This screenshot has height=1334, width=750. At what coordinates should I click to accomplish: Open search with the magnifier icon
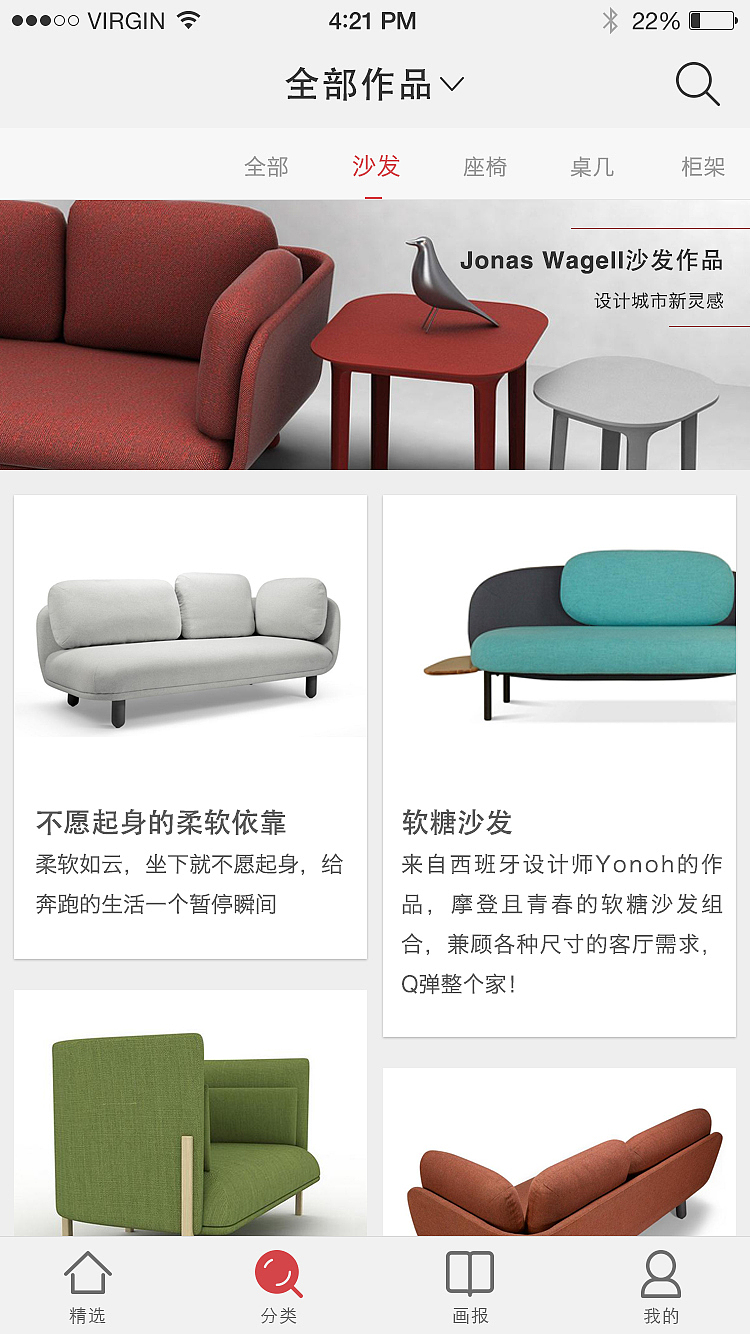697,84
